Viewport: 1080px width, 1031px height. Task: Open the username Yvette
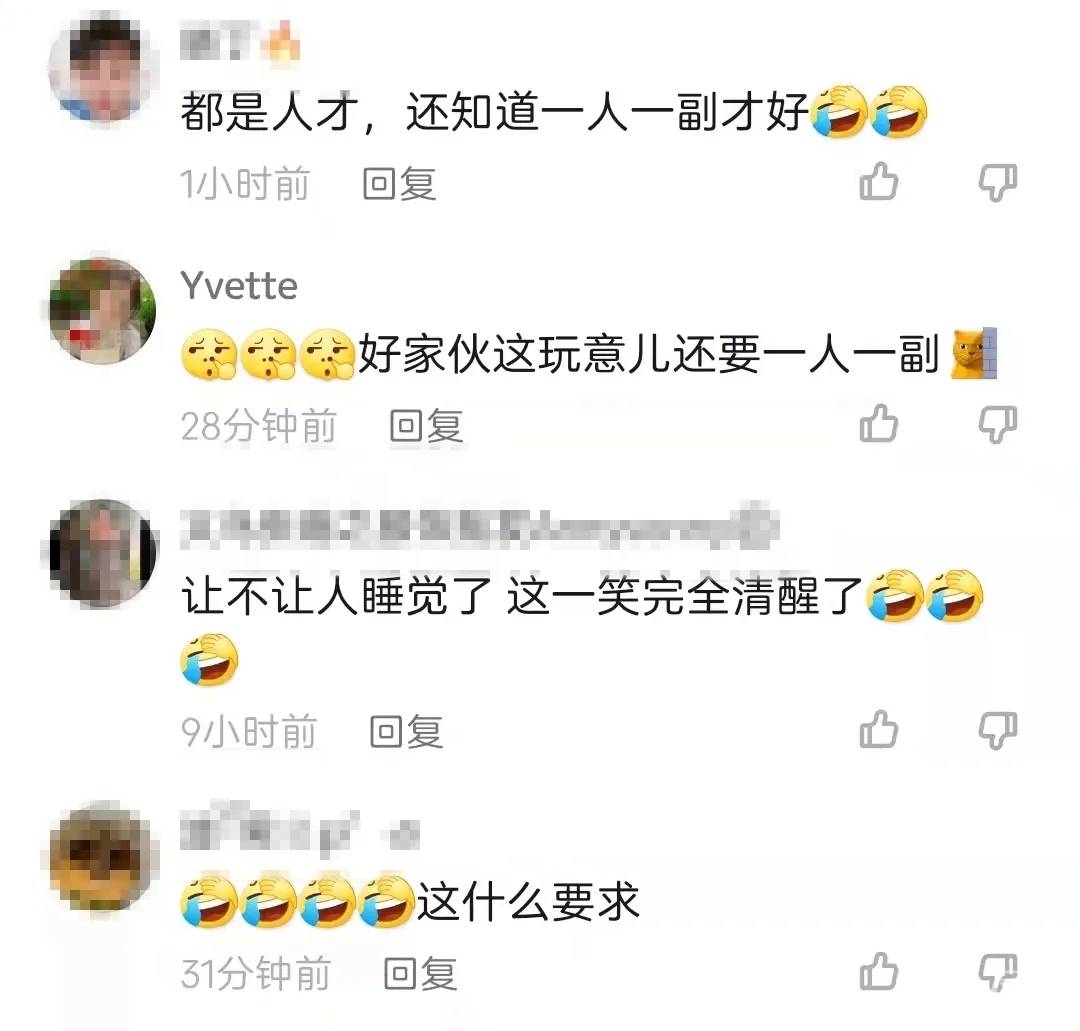tap(239, 287)
